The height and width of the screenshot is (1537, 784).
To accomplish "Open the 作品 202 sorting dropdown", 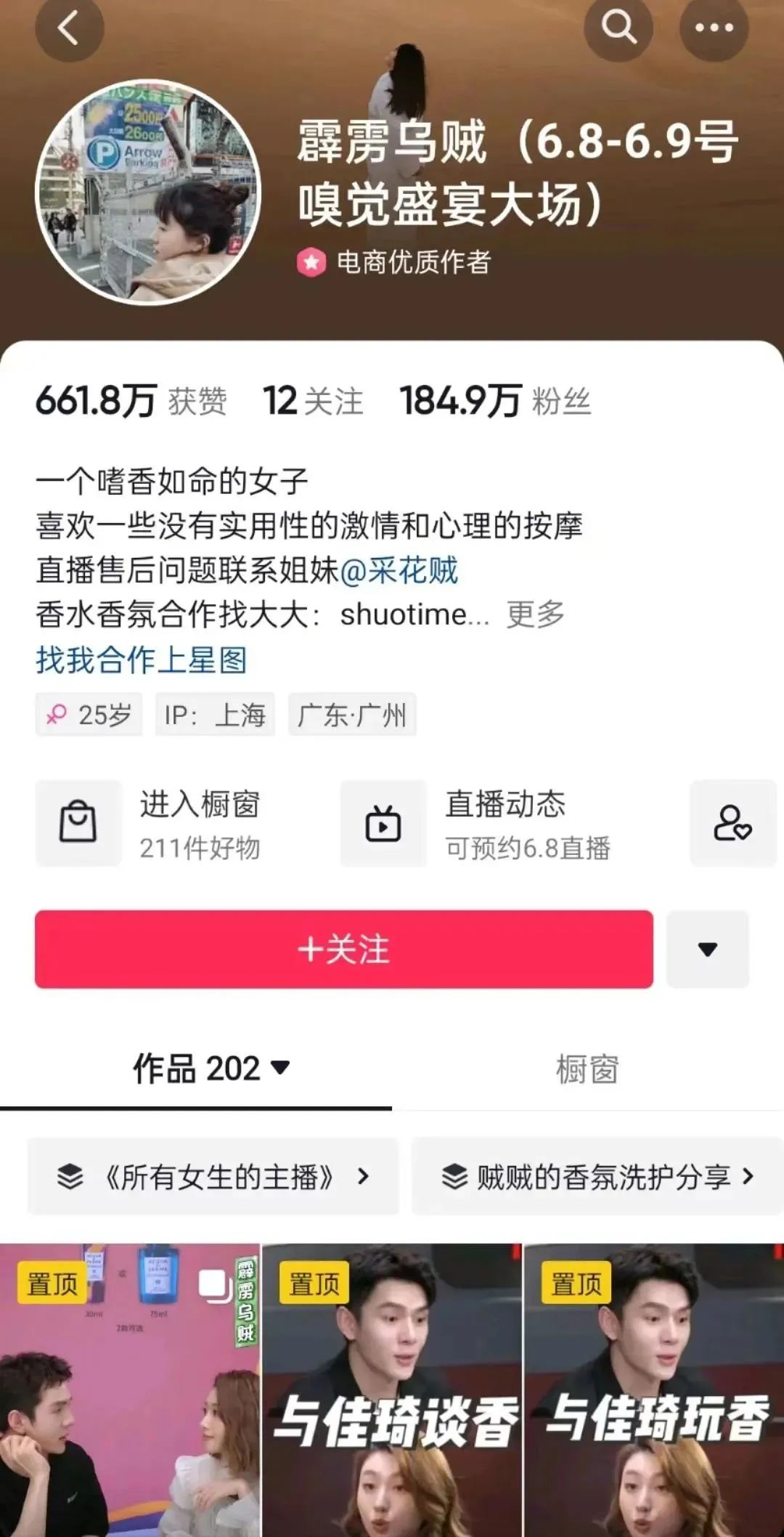I will 211,1068.
